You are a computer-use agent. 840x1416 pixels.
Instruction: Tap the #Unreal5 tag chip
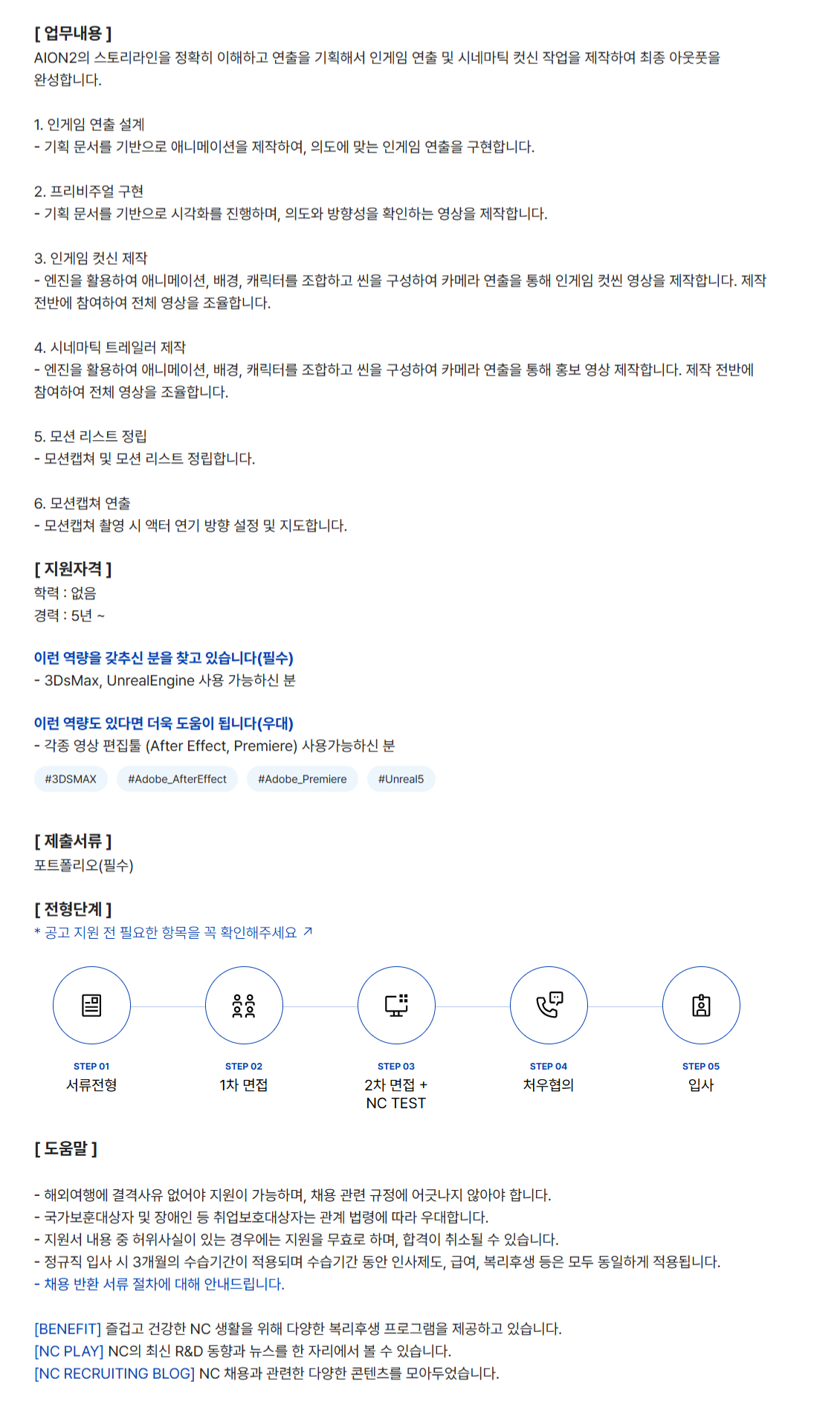tap(401, 779)
